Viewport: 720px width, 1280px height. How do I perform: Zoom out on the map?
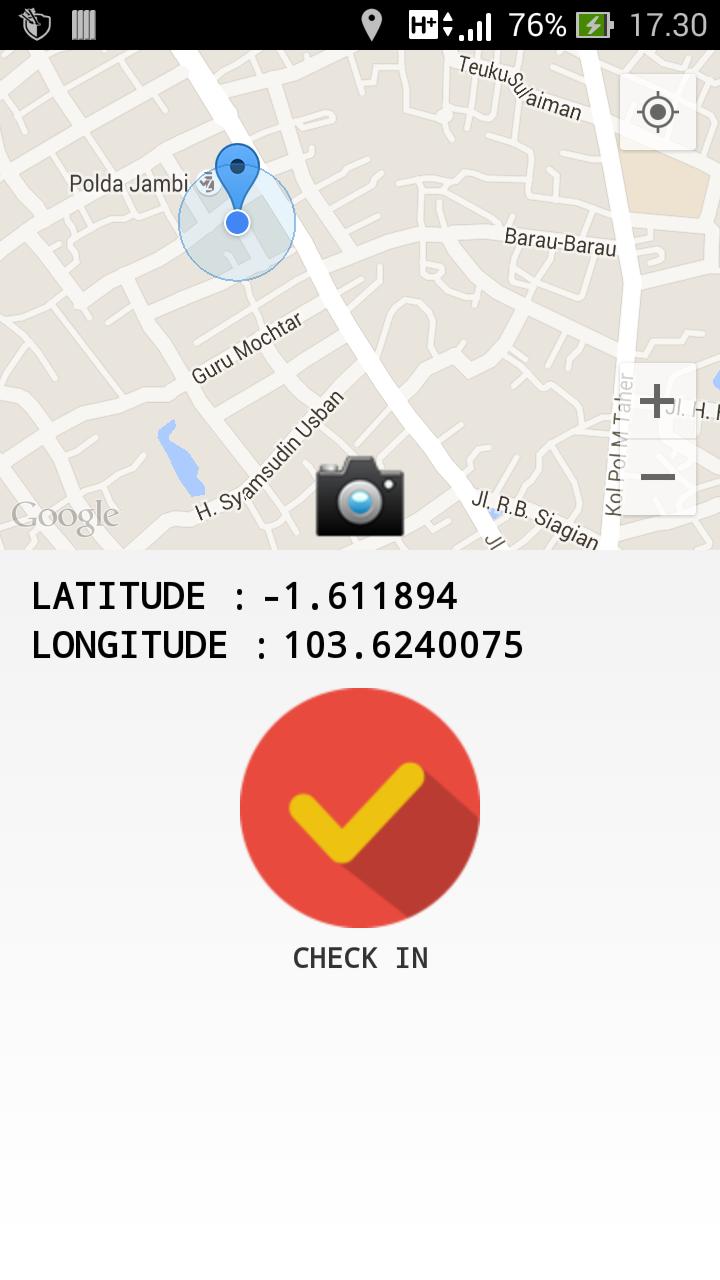click(657, 477)
